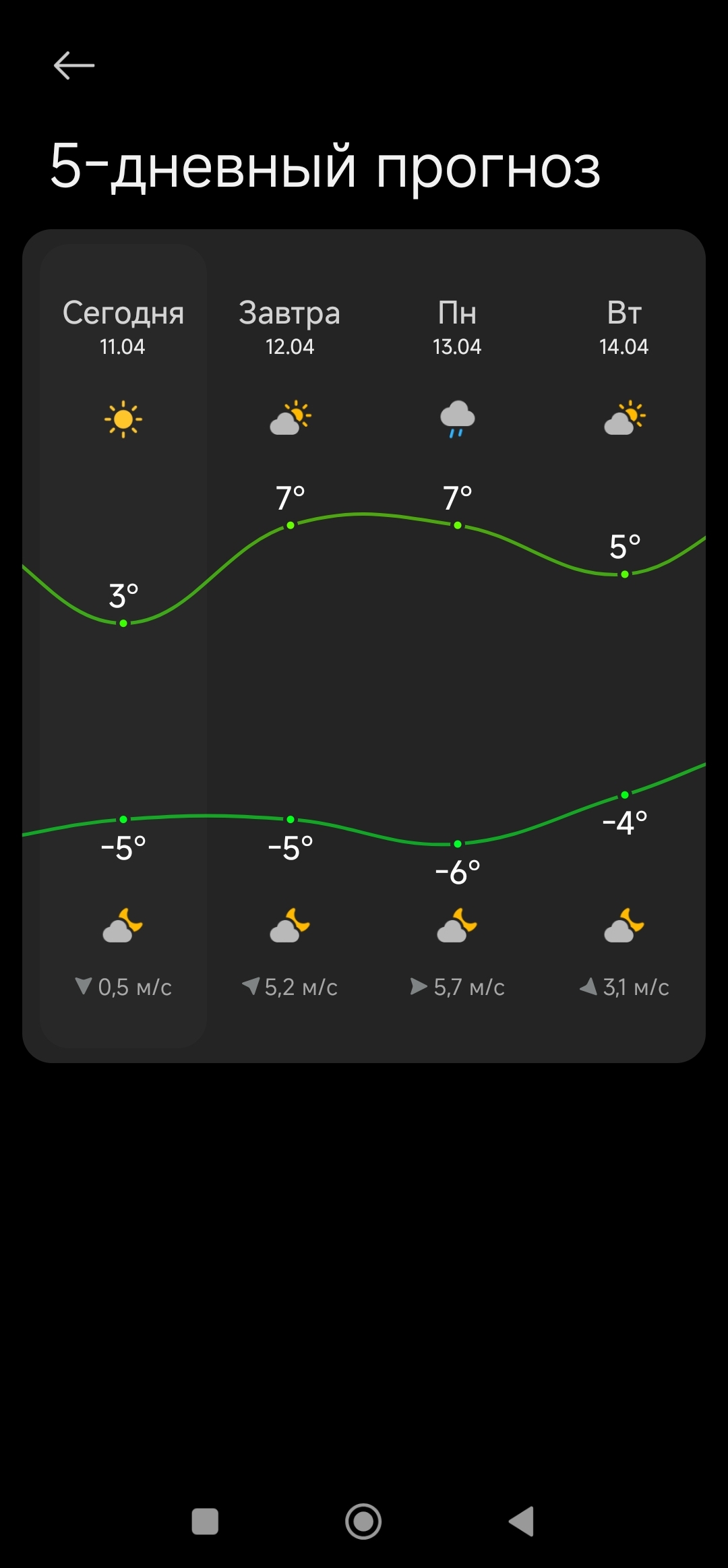Go back from the 5-day forecast
Image resolution: width=728 pixels, height=1568 pixels.
click(74, 66)
